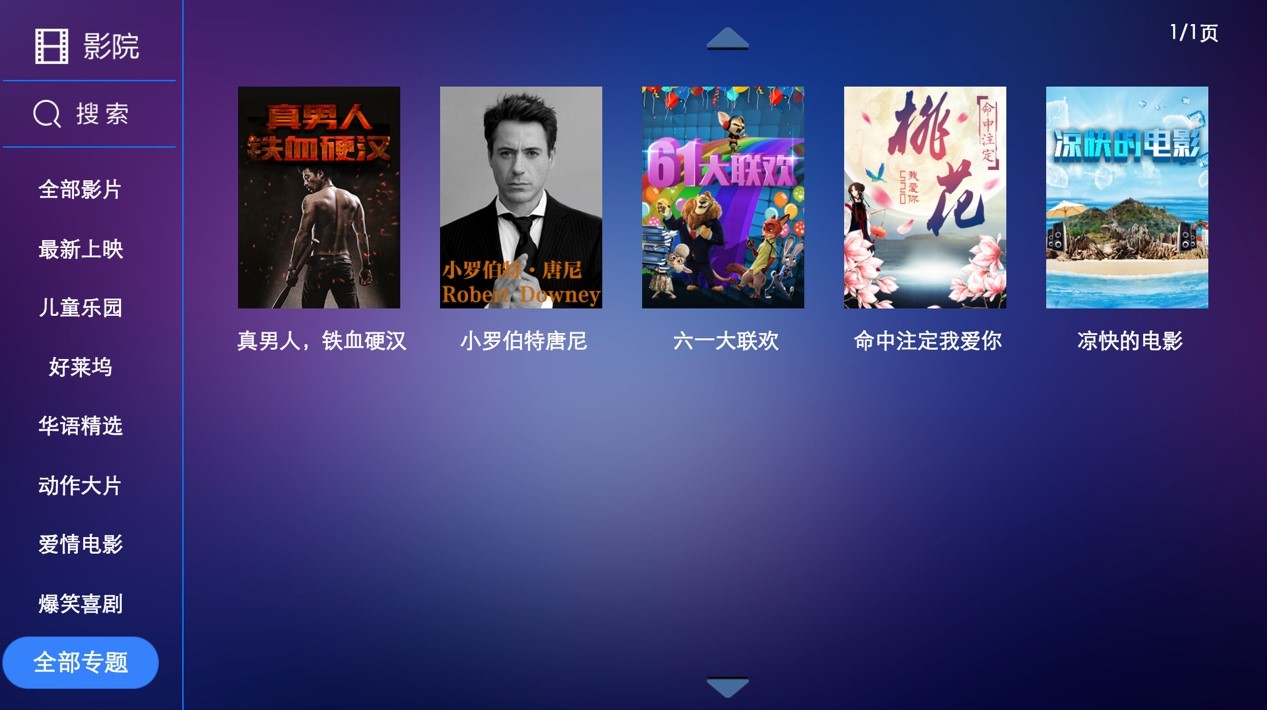Switch to the 好莱坞 category
Viewport: 1267px width, 710px height.
tap(80, 367)
